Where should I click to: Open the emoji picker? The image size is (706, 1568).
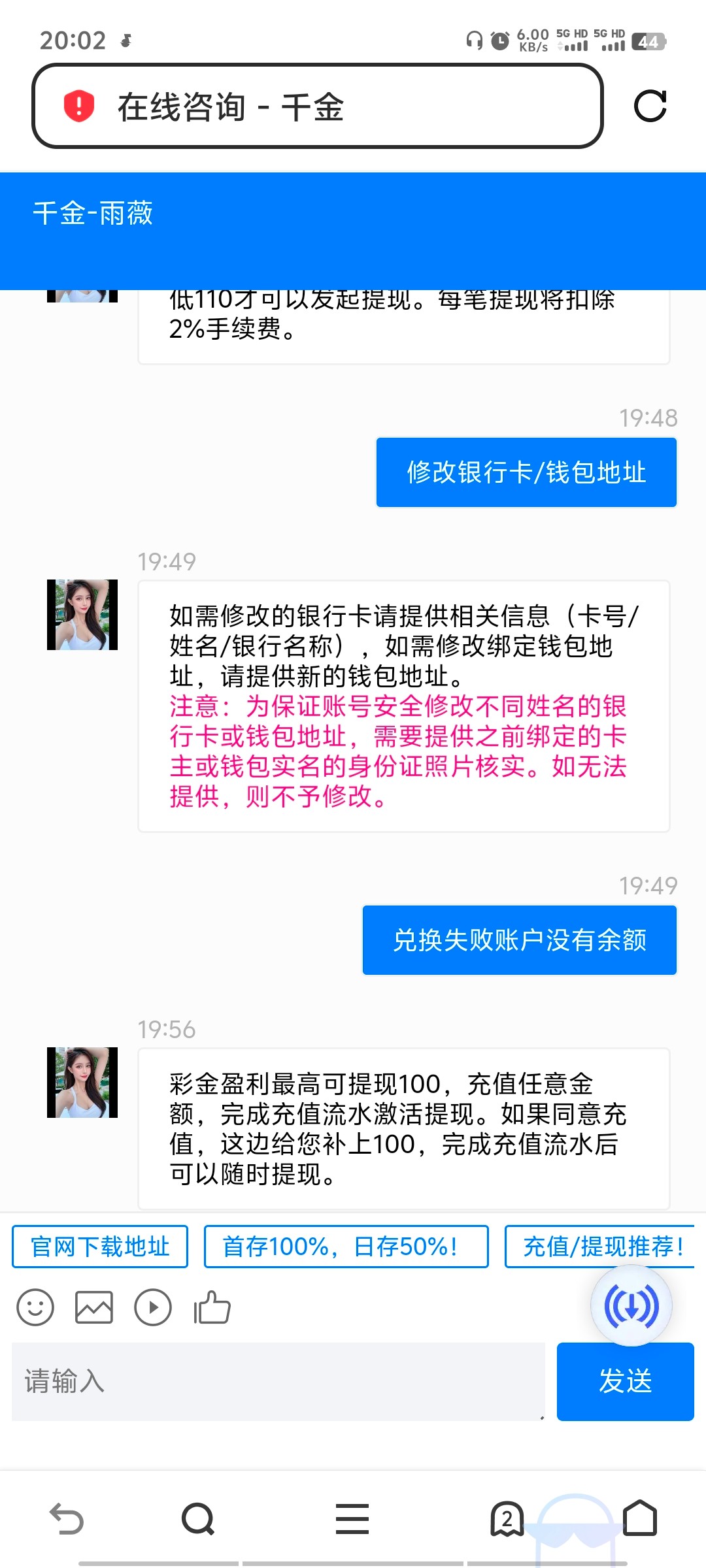(x=35, y=1307)
